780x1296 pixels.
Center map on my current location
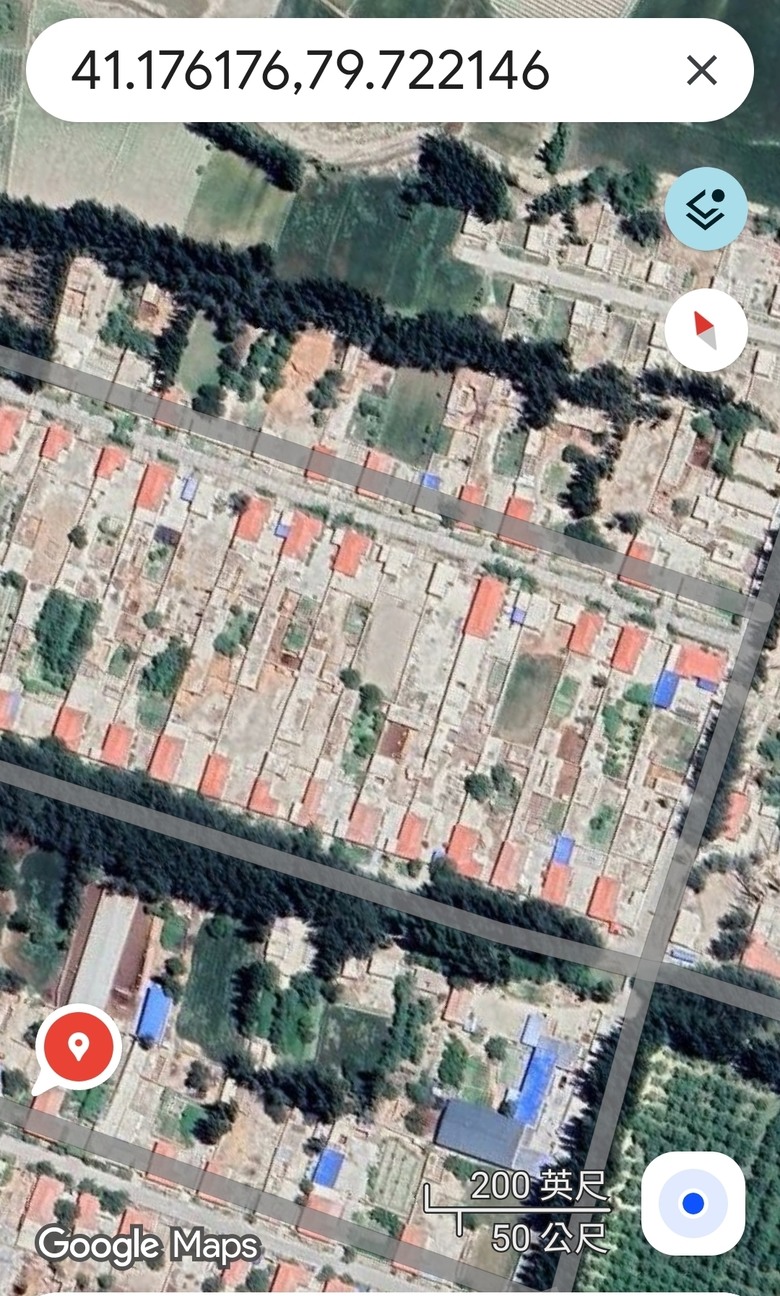coord(693,1203)
